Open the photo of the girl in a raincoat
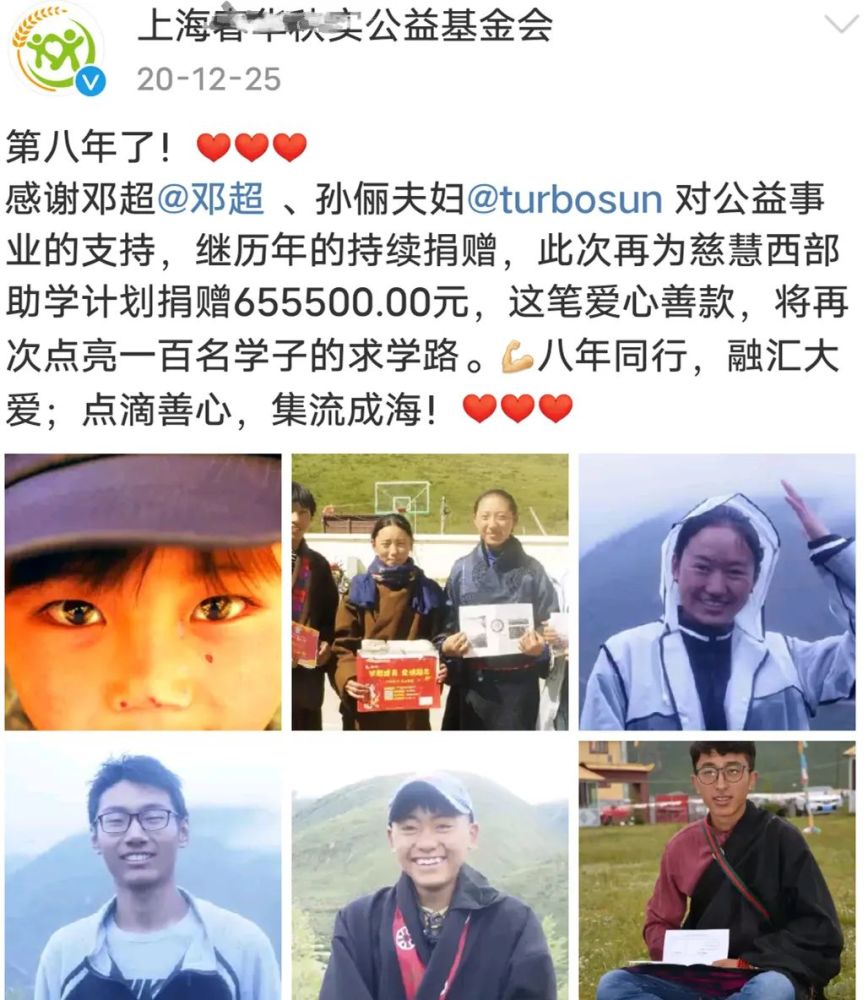This screenshot has height=1000, width=868. pyautogui.click(x=717, y=591)
